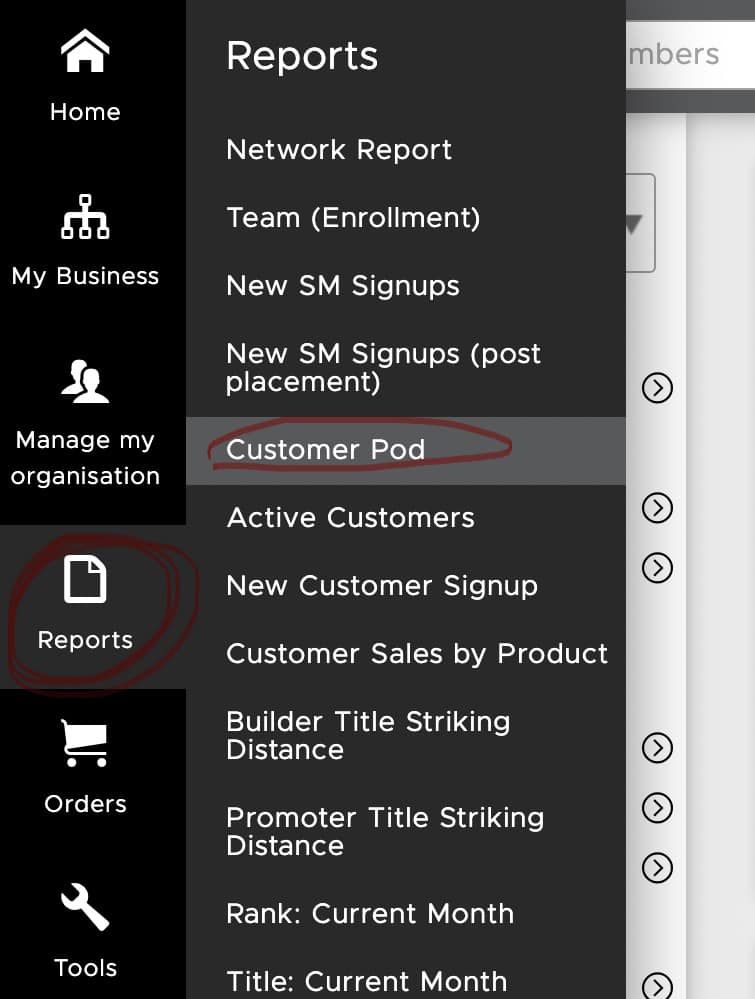Viewport: 755px width, 999px height.
Task: Open the Title: Current Month report
Action: (366, 982)
